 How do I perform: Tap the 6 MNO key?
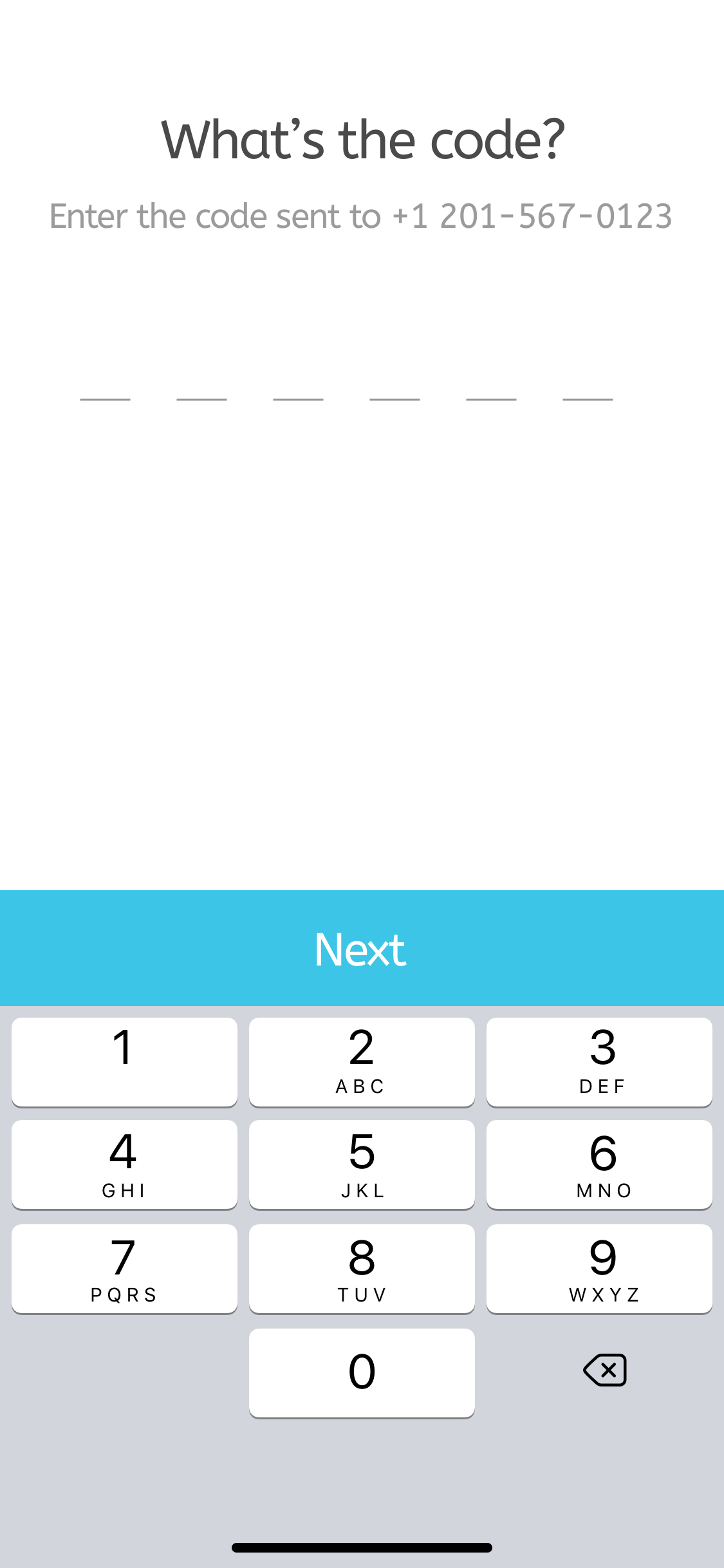(x=599, y=1164)
